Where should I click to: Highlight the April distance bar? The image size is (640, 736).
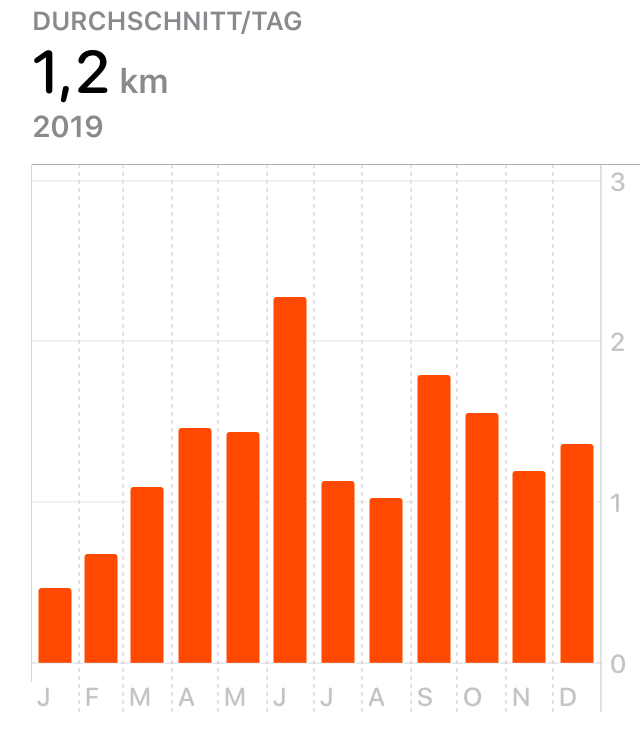195,545
